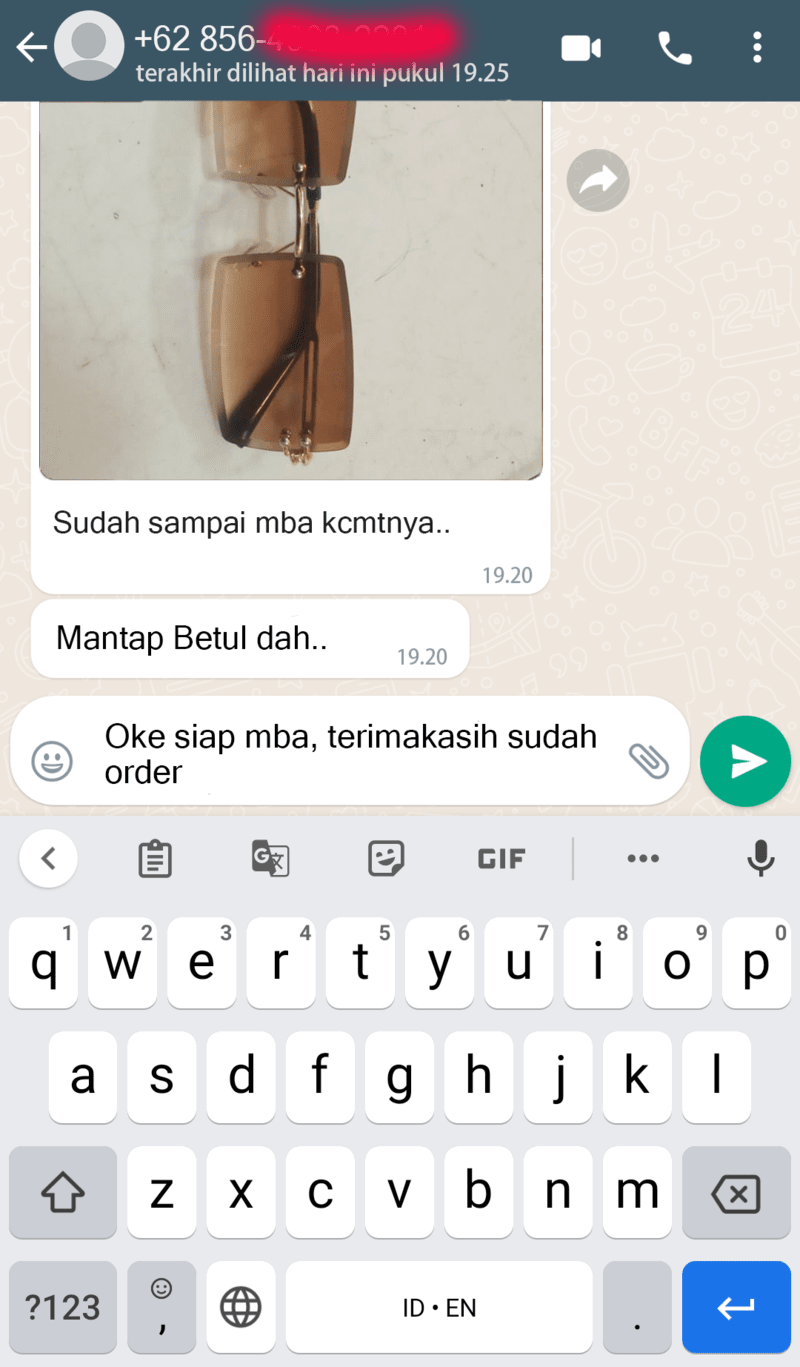Start voice typing with the microphone
The width and height of the screenshot is (800, 1367).
(761, 858)
